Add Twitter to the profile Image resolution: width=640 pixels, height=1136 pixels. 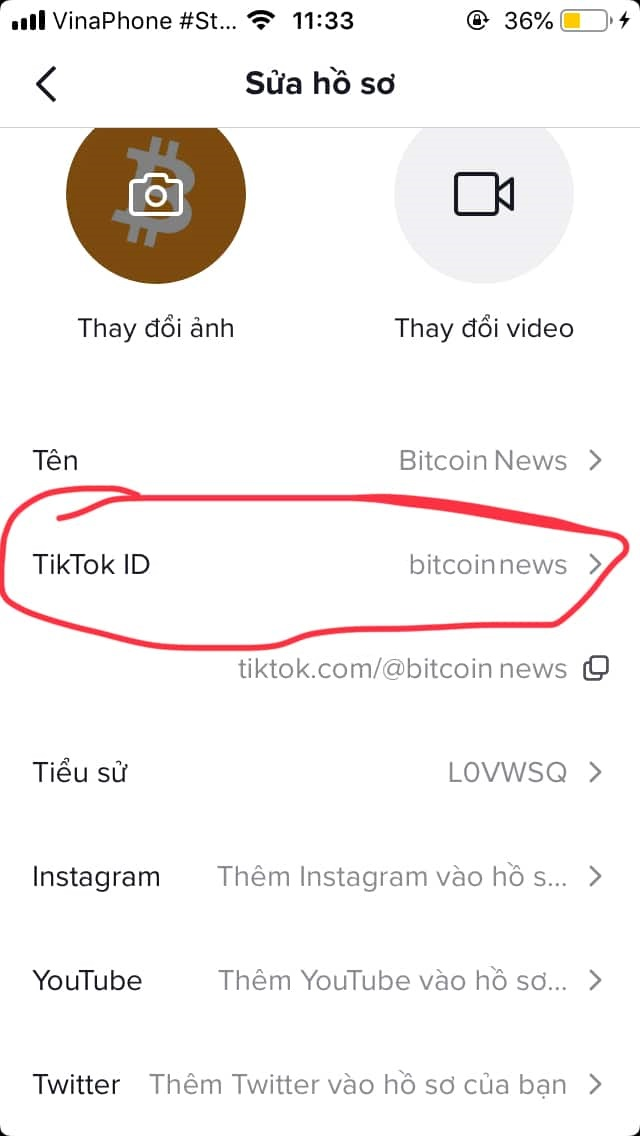click(320, 1085)
